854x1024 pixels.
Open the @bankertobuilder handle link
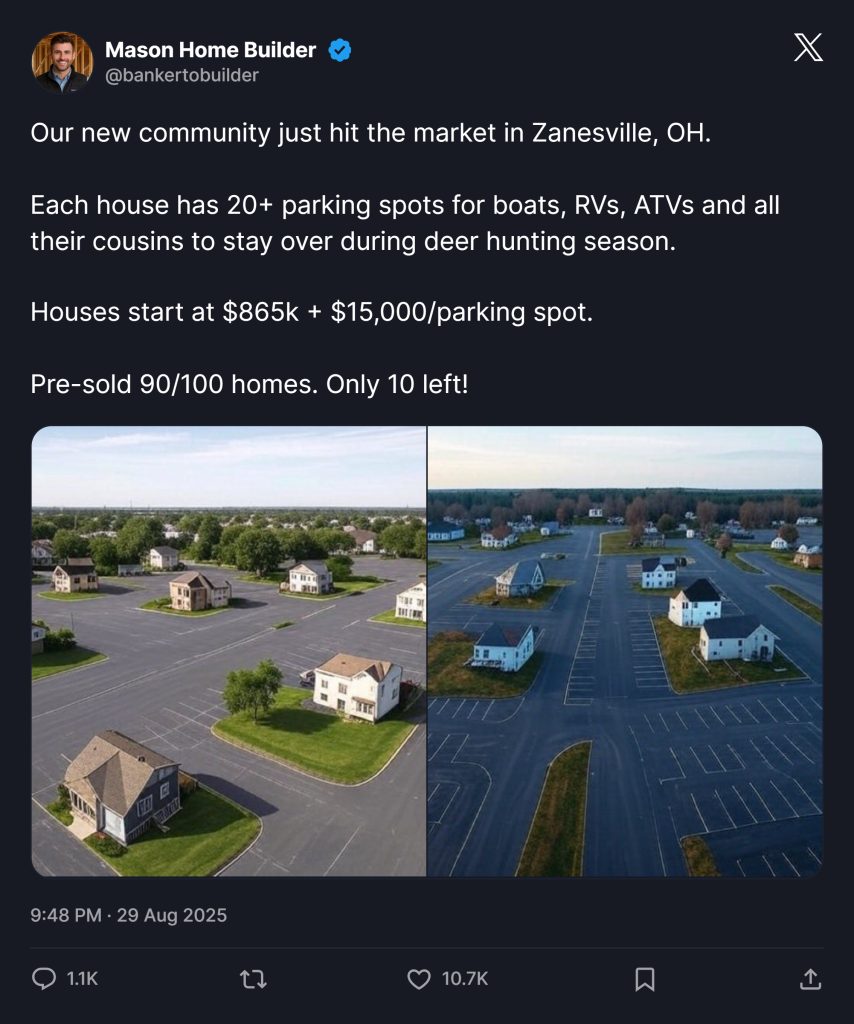[x=181, y=76]
